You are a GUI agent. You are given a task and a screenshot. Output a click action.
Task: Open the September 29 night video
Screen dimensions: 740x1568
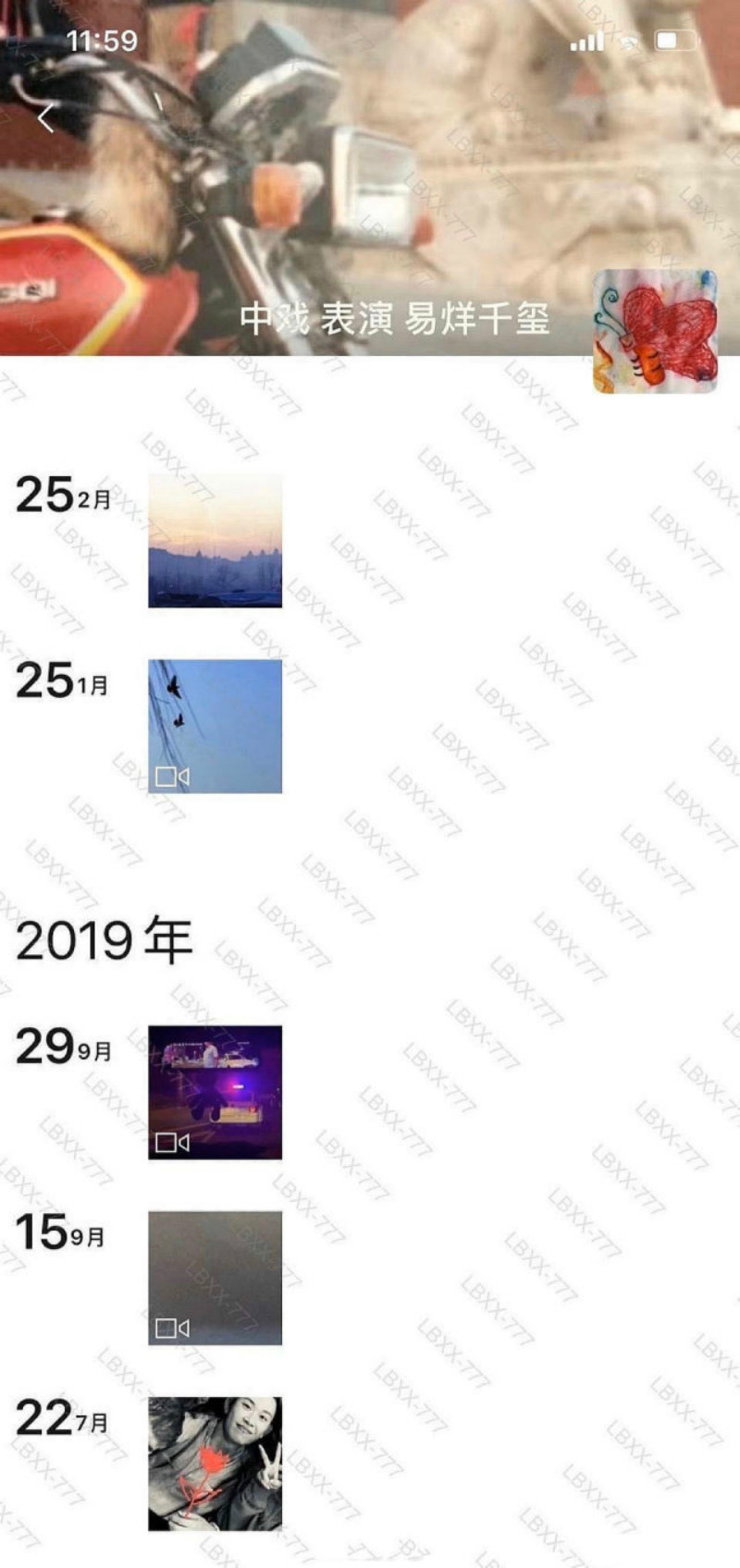[215, 1092]
